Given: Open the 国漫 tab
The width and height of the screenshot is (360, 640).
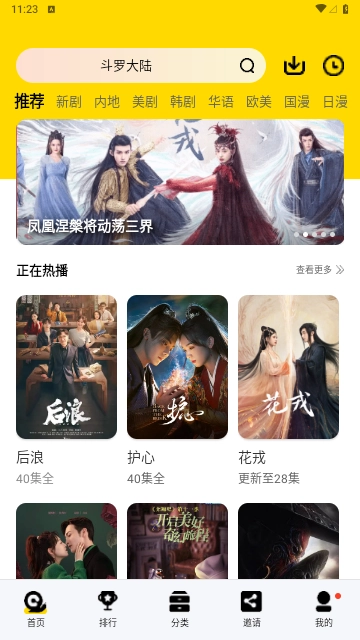Looking at the screenshot, I should click(x=297, y=102).
